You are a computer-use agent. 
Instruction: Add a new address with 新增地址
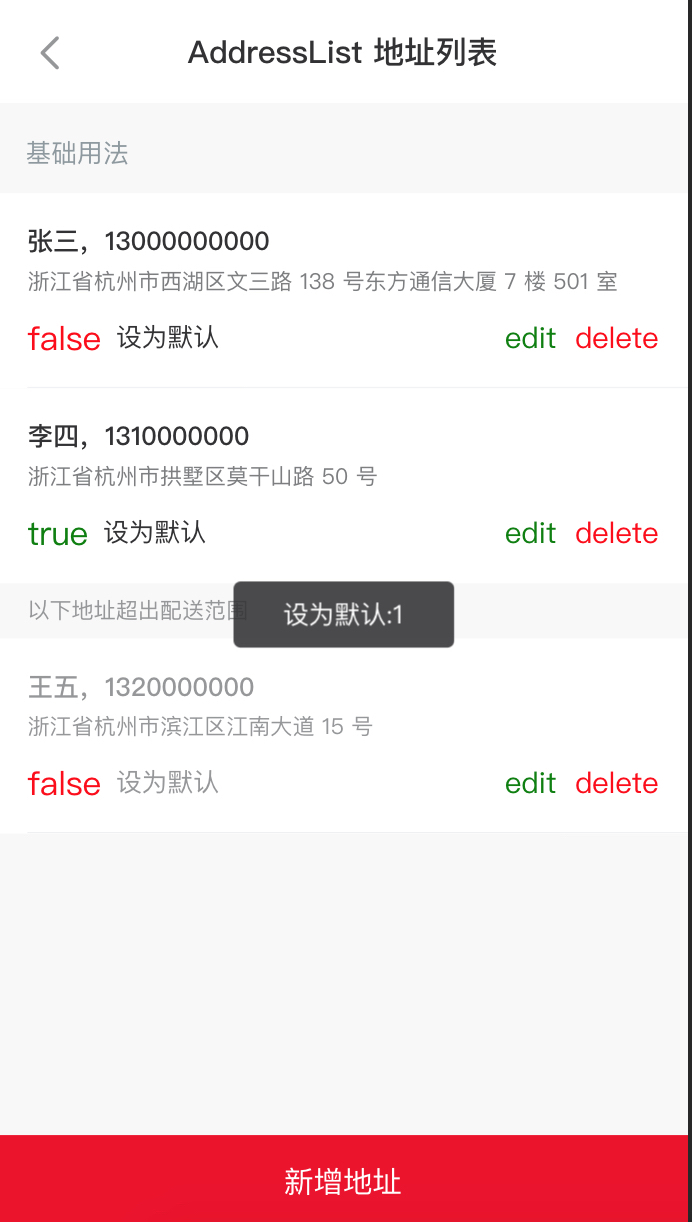344,1181
